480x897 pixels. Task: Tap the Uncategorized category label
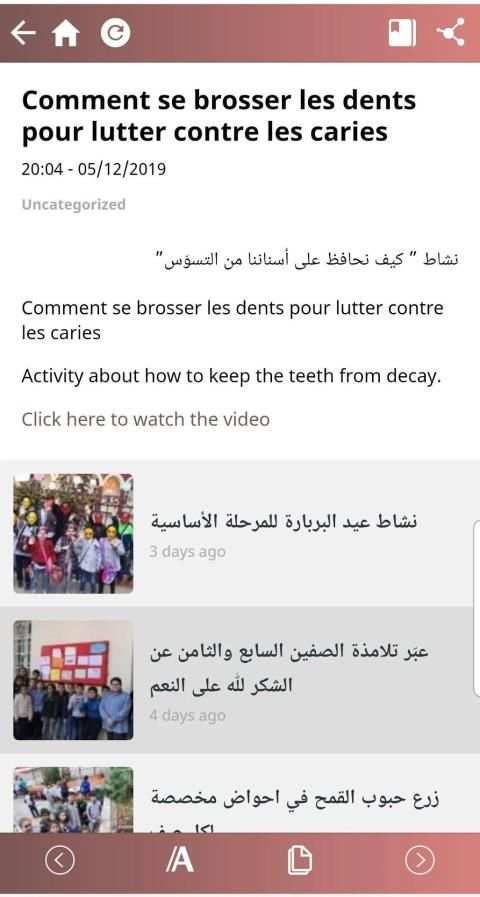[73, 204]
